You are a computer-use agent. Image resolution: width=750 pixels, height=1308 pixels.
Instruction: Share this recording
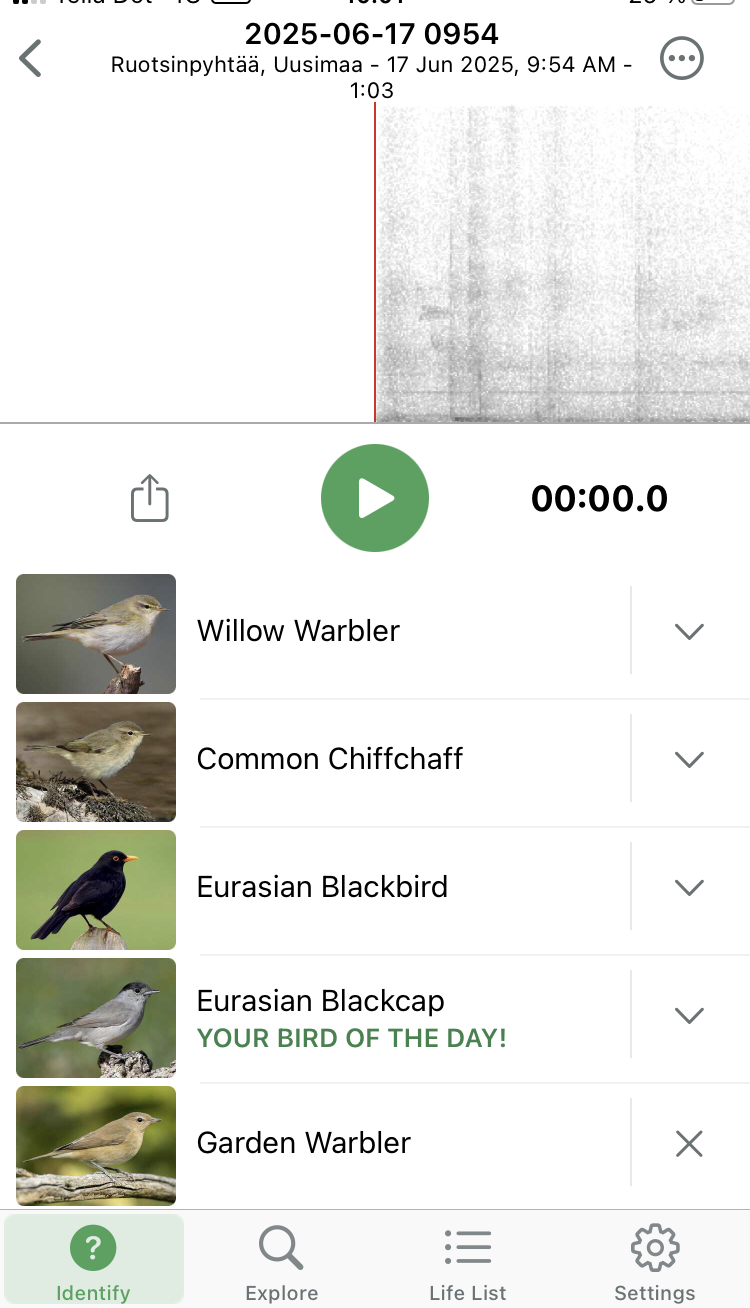click(150, 498)
